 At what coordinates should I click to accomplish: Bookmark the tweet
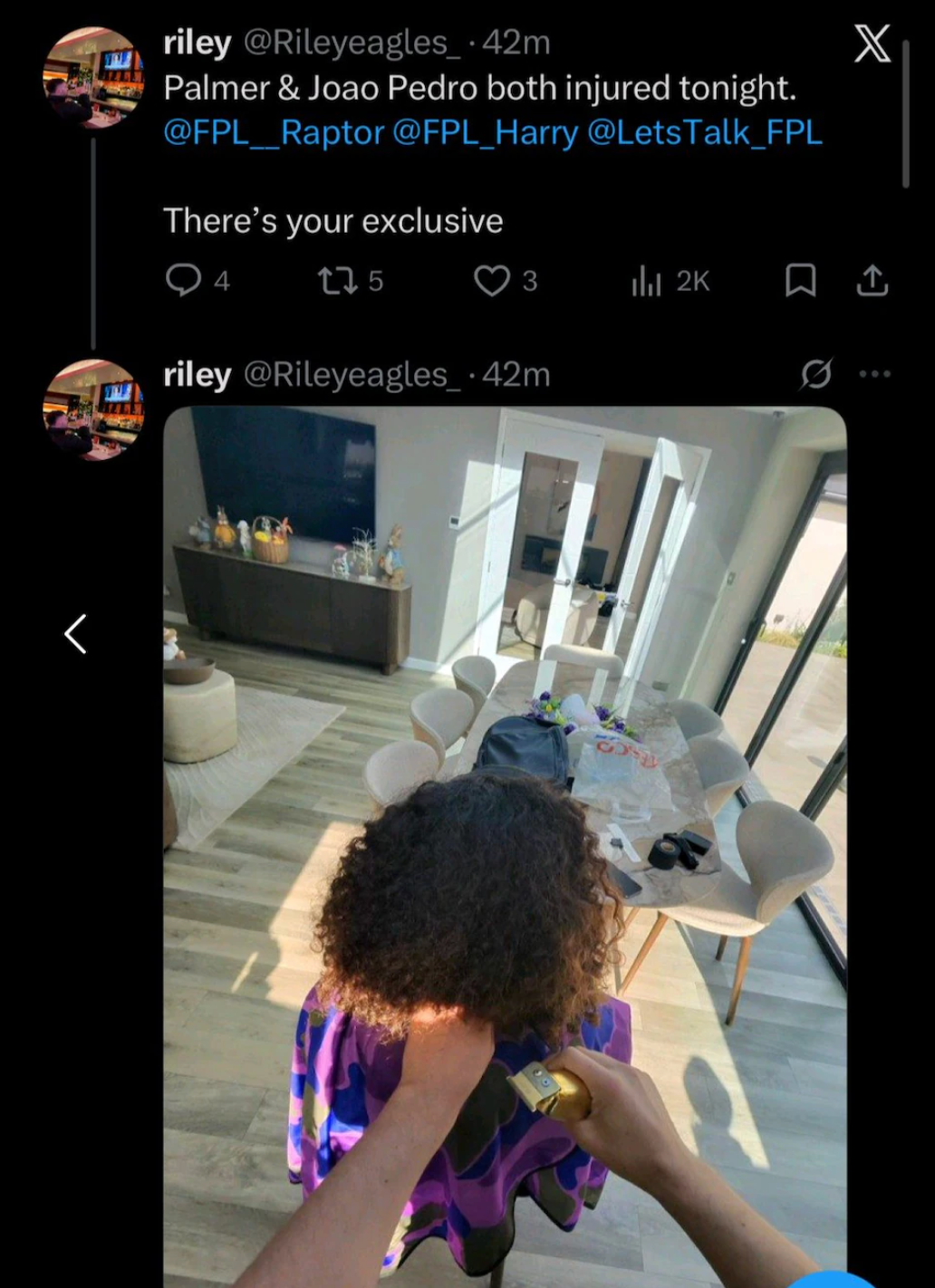click(x=802, y=281)
